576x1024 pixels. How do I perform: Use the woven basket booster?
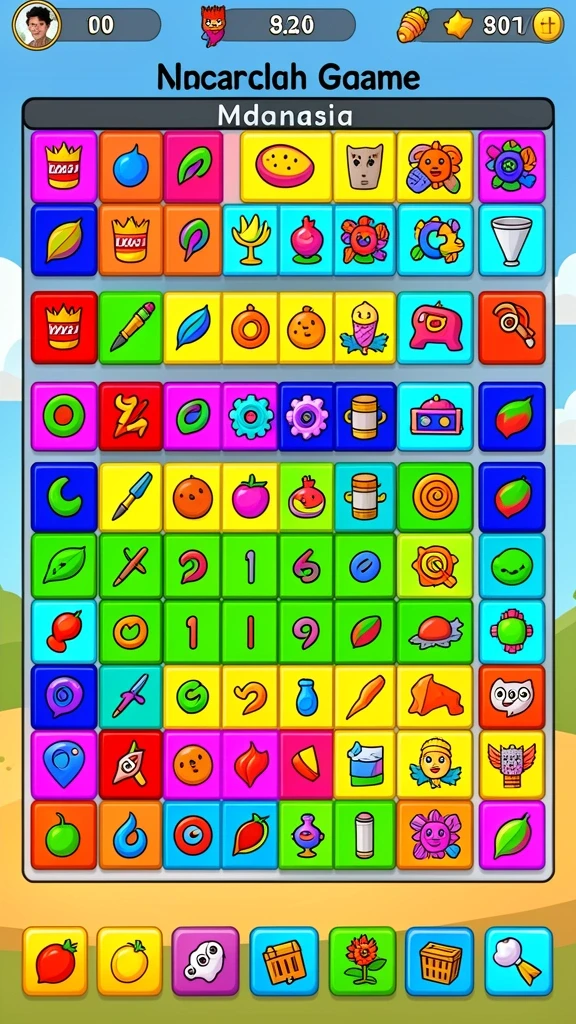click(x=440, y=961)
